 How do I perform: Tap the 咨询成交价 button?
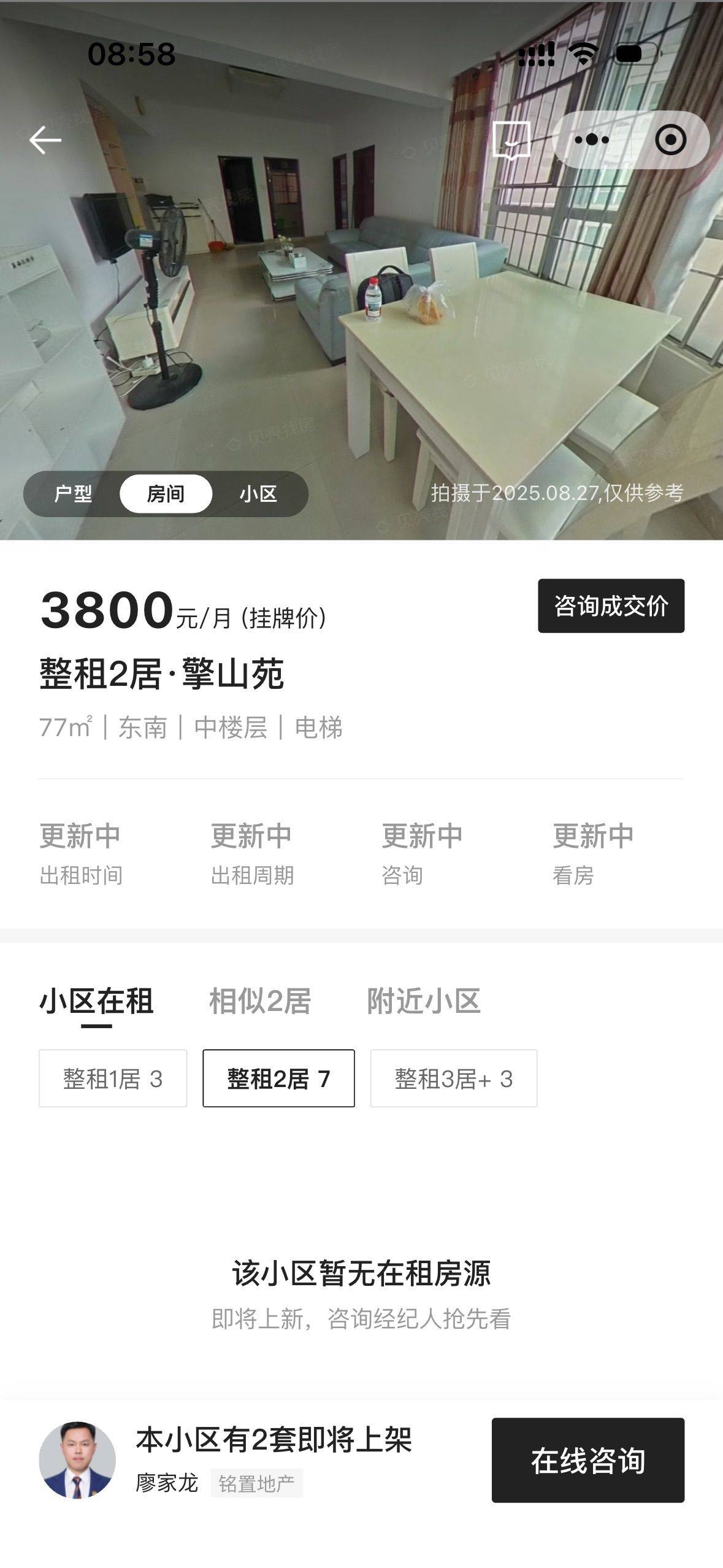tap(611, 605)
